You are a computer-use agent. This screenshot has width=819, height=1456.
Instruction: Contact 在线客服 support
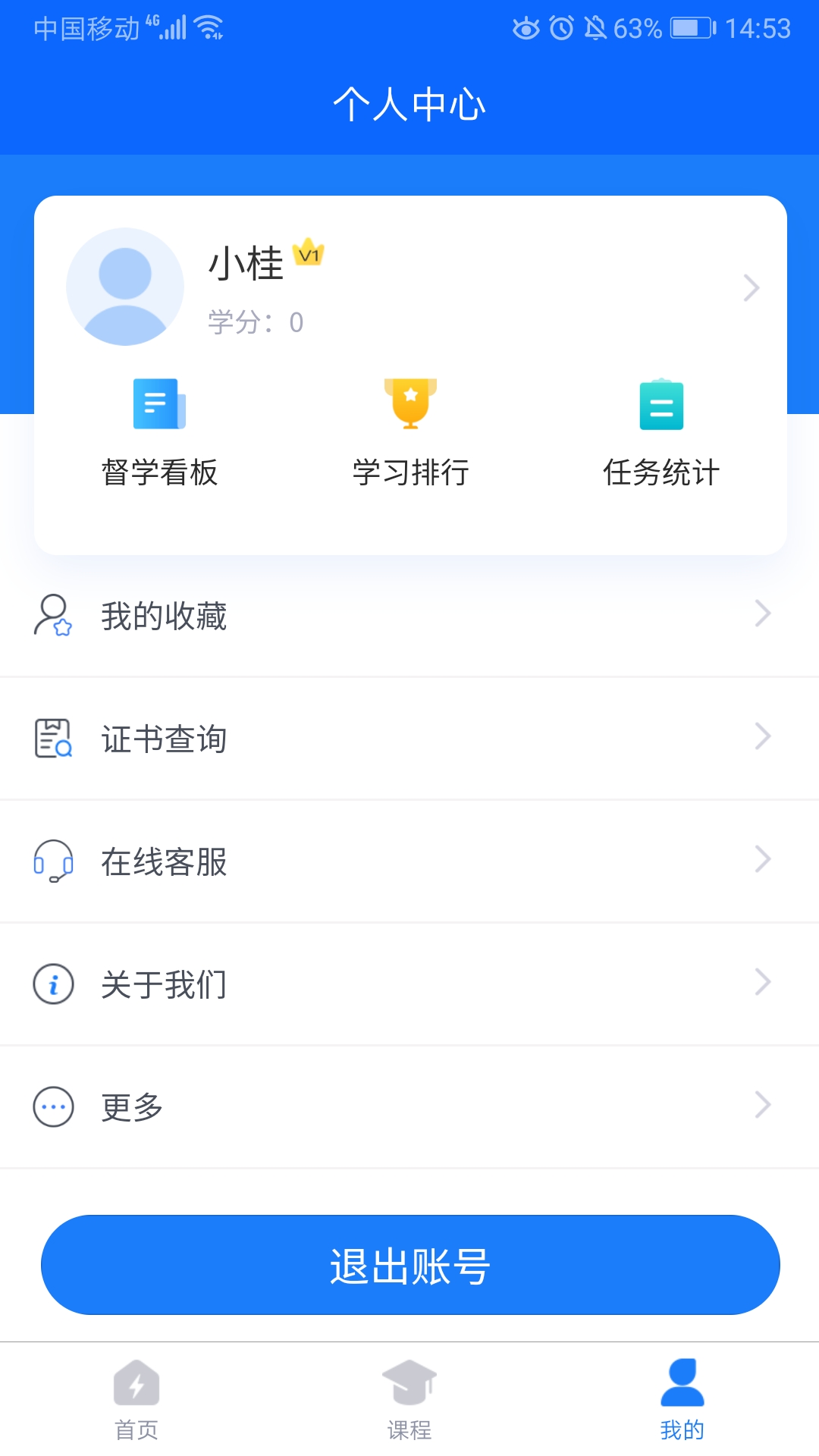[409, 861]
